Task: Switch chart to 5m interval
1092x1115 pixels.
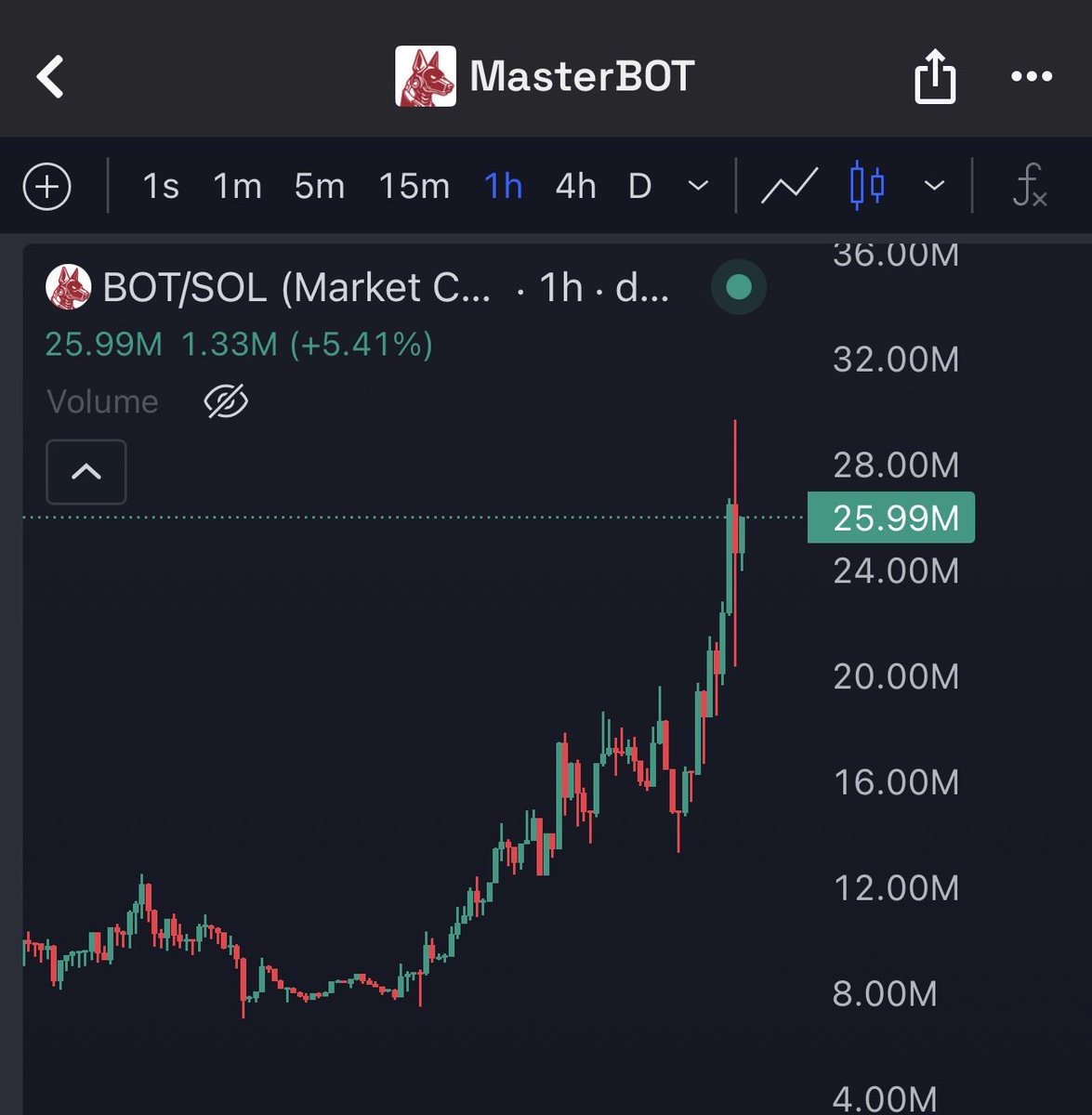Action: point(319,187)
